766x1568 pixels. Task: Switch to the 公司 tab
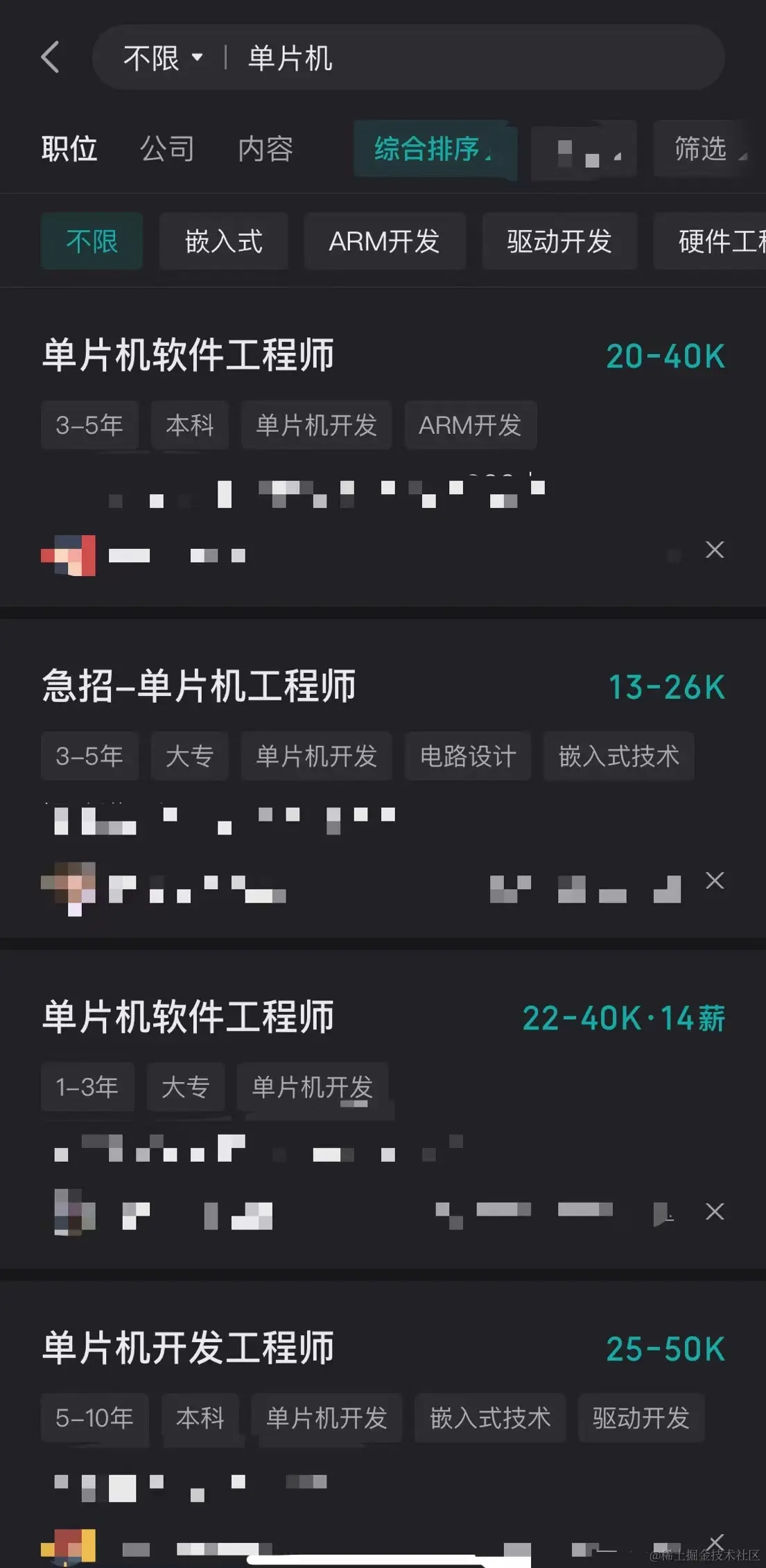[x=167, y=149]
